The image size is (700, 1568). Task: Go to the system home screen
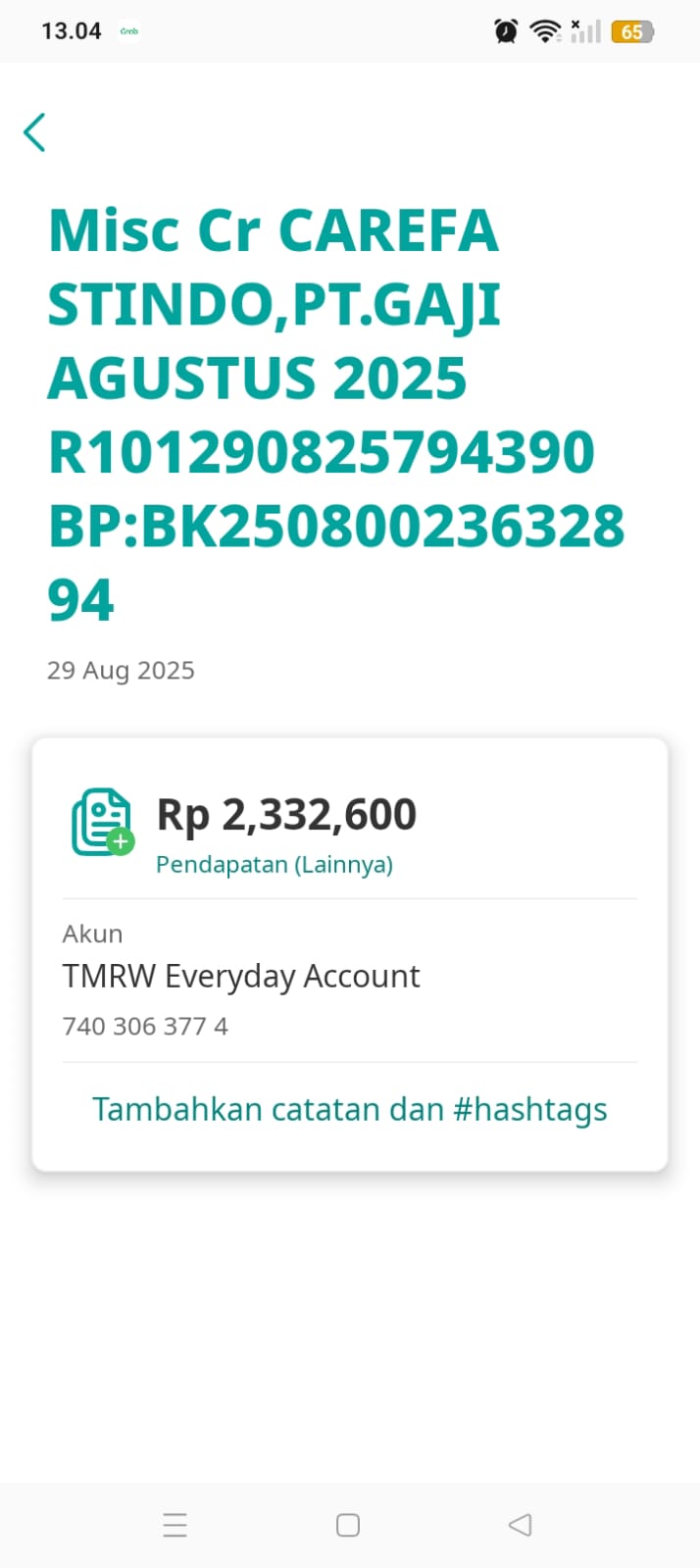348,1525
